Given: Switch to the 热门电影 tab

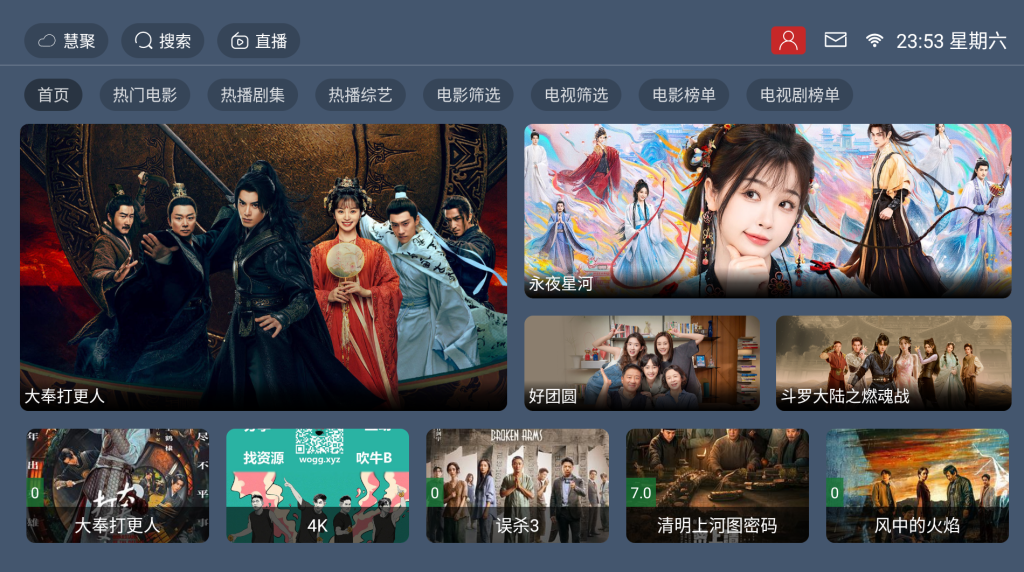Looking at the screenshot, I should 145,95.
